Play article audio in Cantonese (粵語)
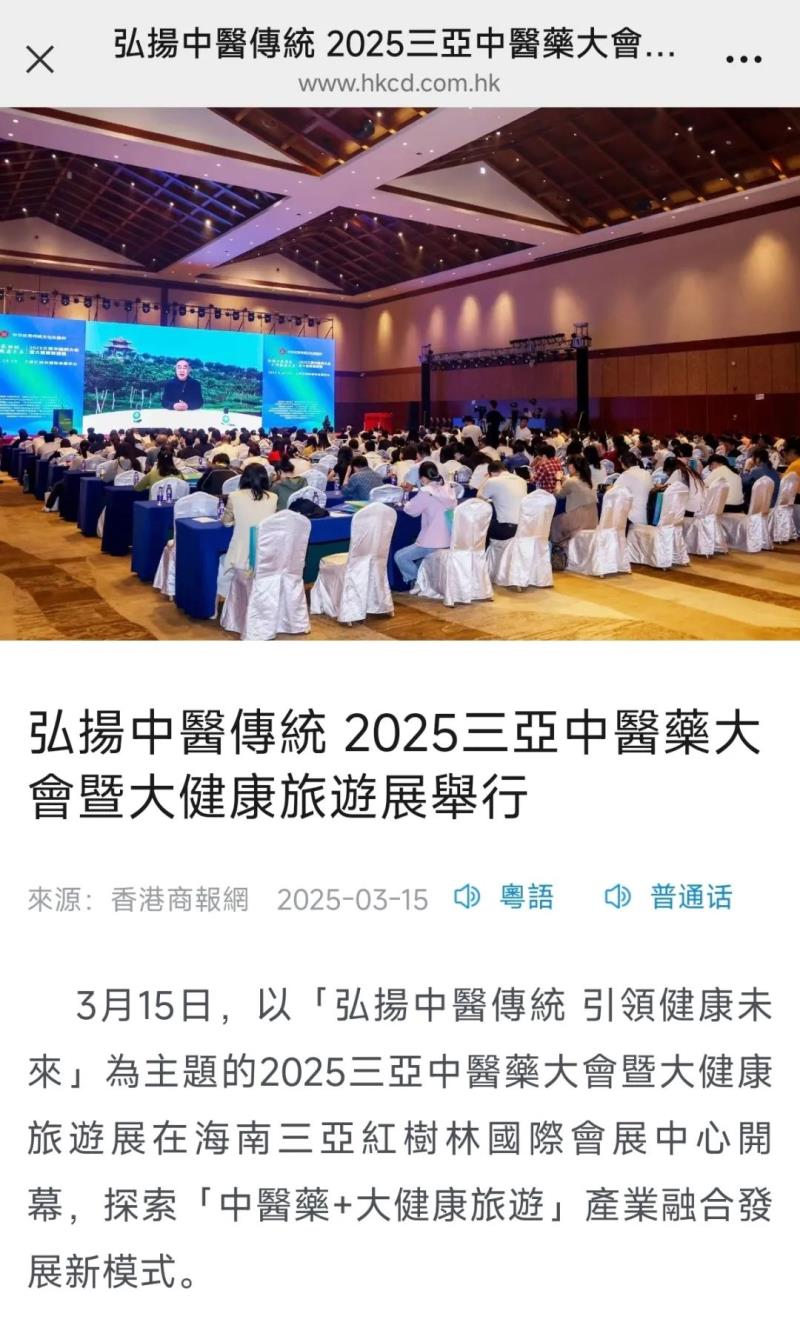 [x=504, y=897]
